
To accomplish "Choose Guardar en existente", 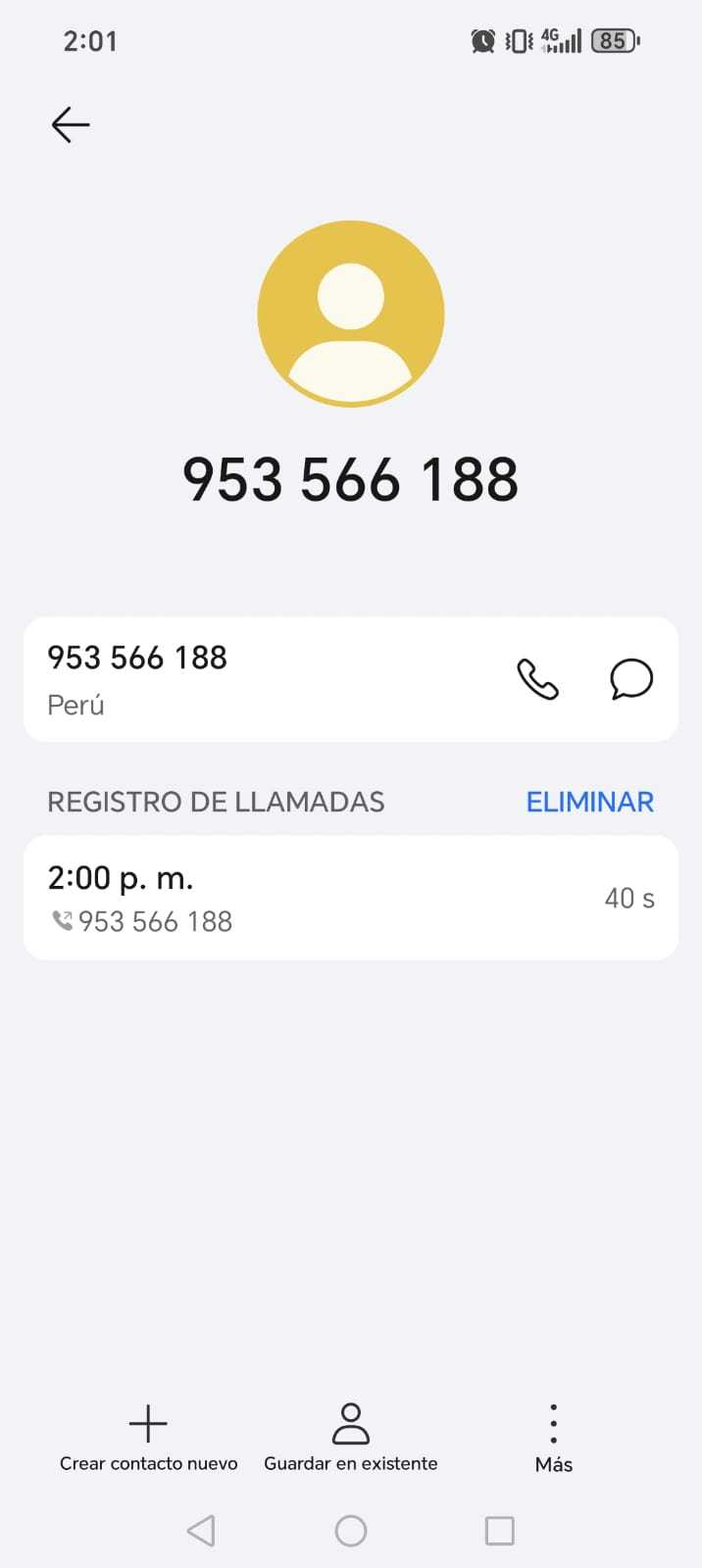I will (x=350, y=1437).
